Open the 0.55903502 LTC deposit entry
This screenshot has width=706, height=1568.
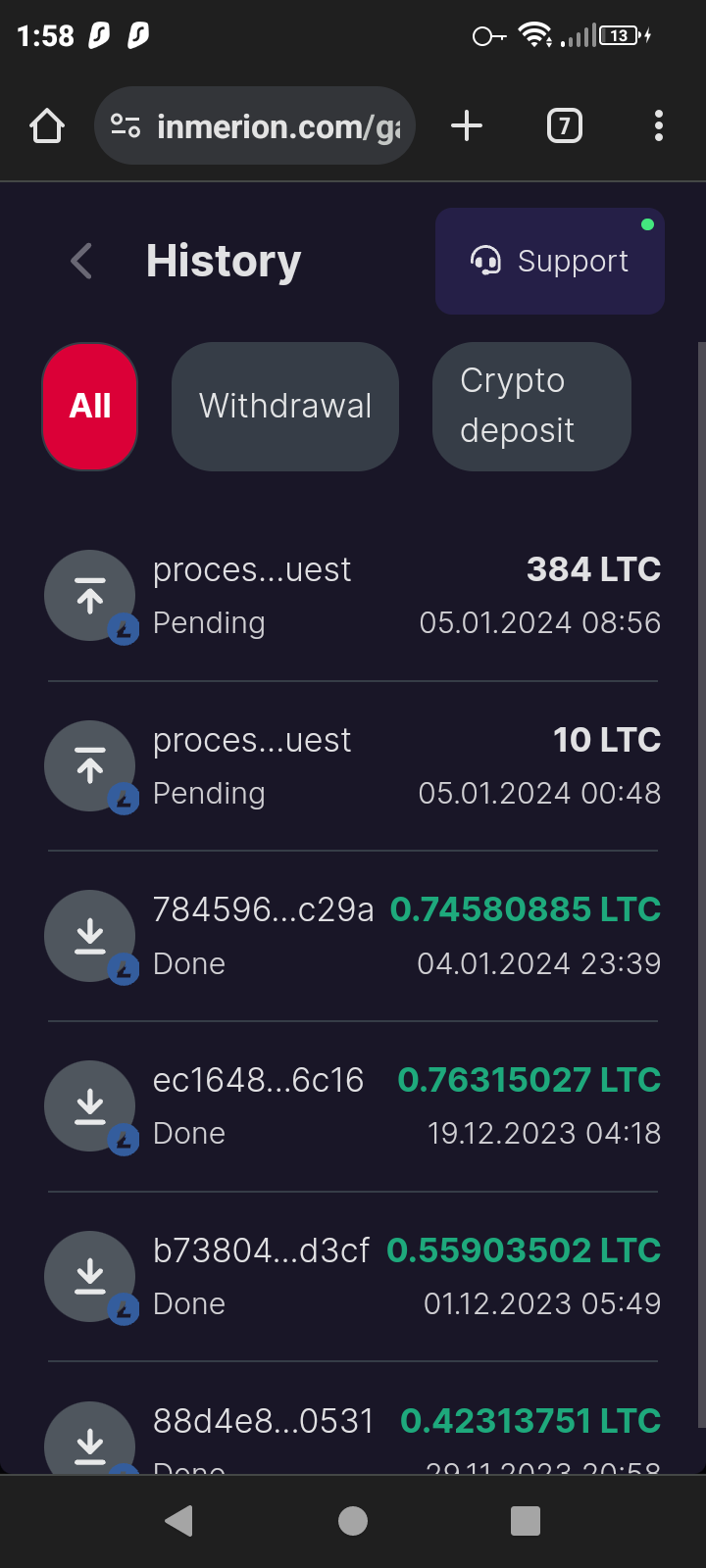(353, 1277)
